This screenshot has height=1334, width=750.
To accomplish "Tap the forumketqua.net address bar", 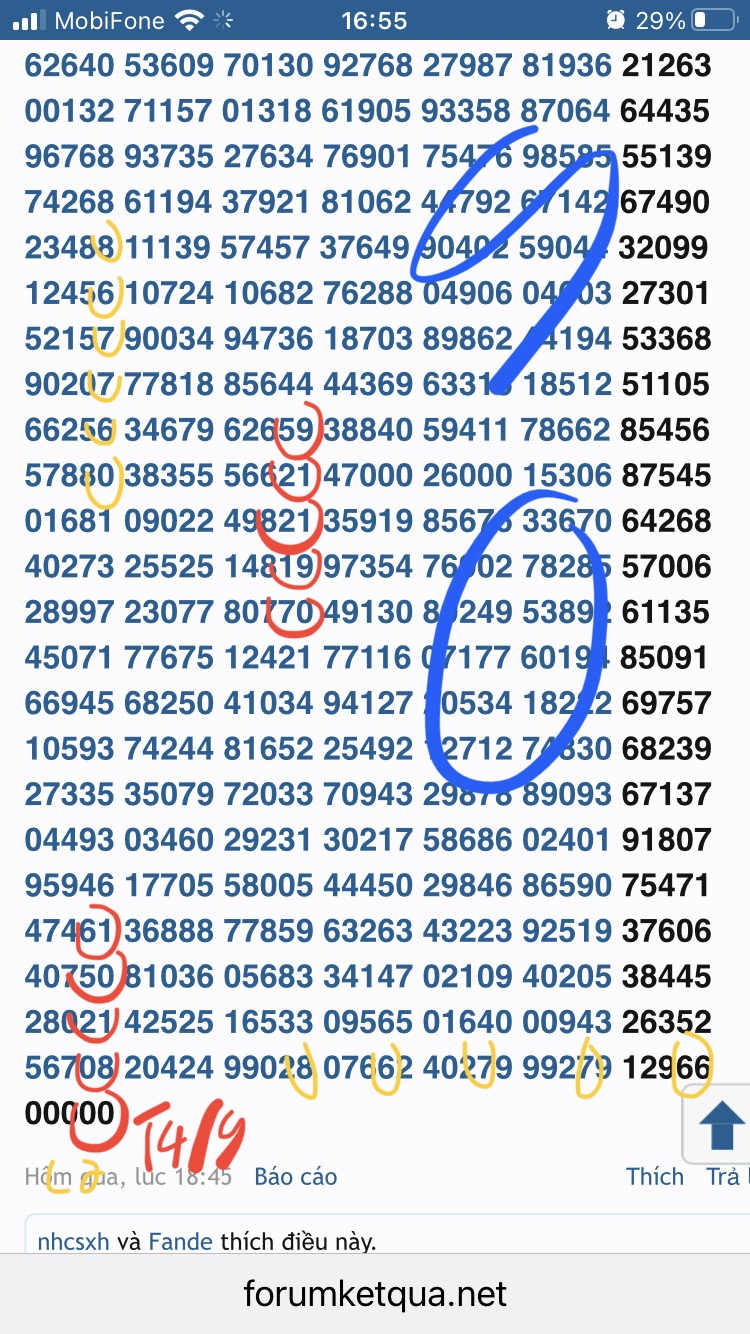I will pos(375,1295).
